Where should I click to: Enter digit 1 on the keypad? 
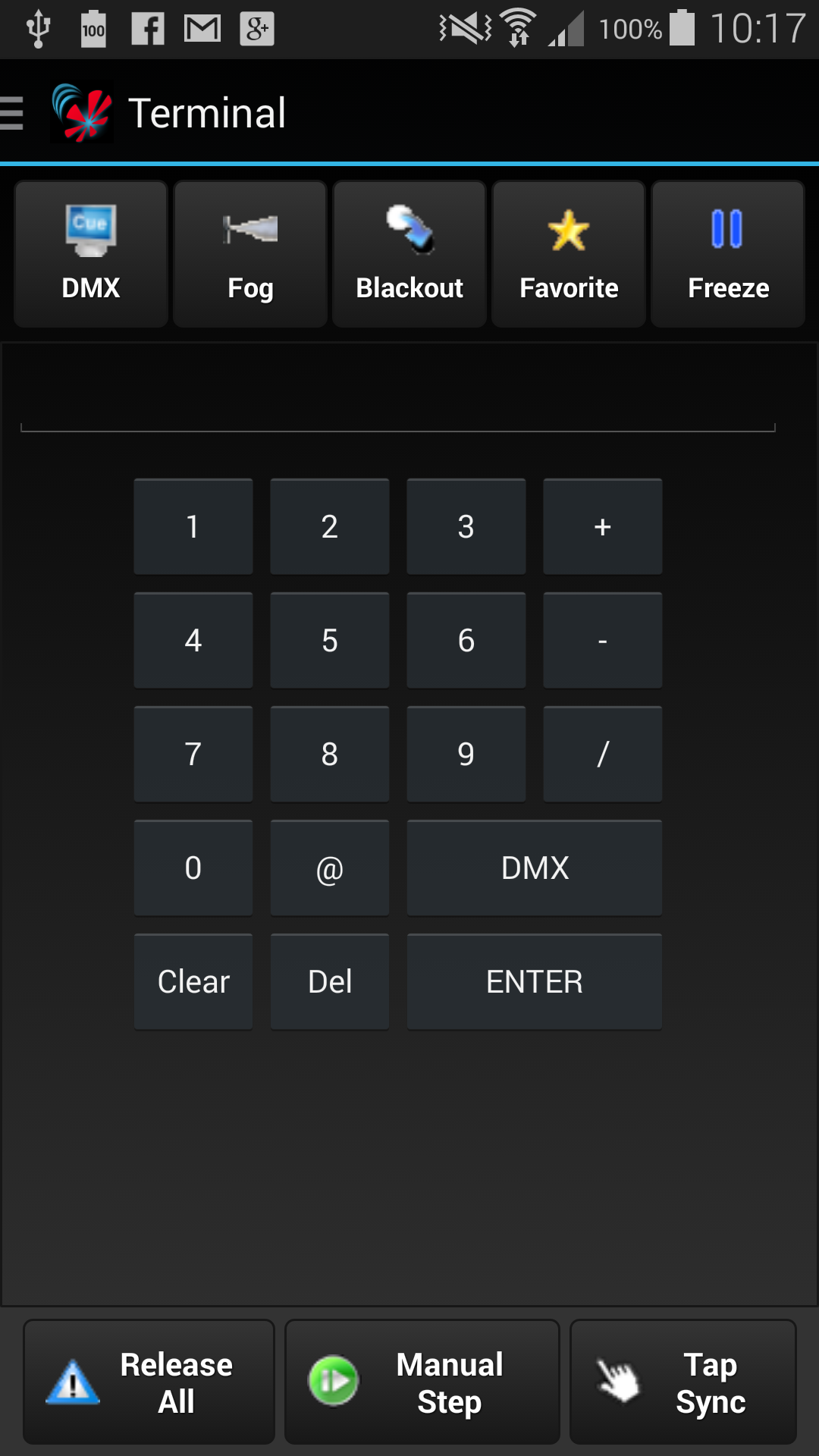[x=193, y=526]
